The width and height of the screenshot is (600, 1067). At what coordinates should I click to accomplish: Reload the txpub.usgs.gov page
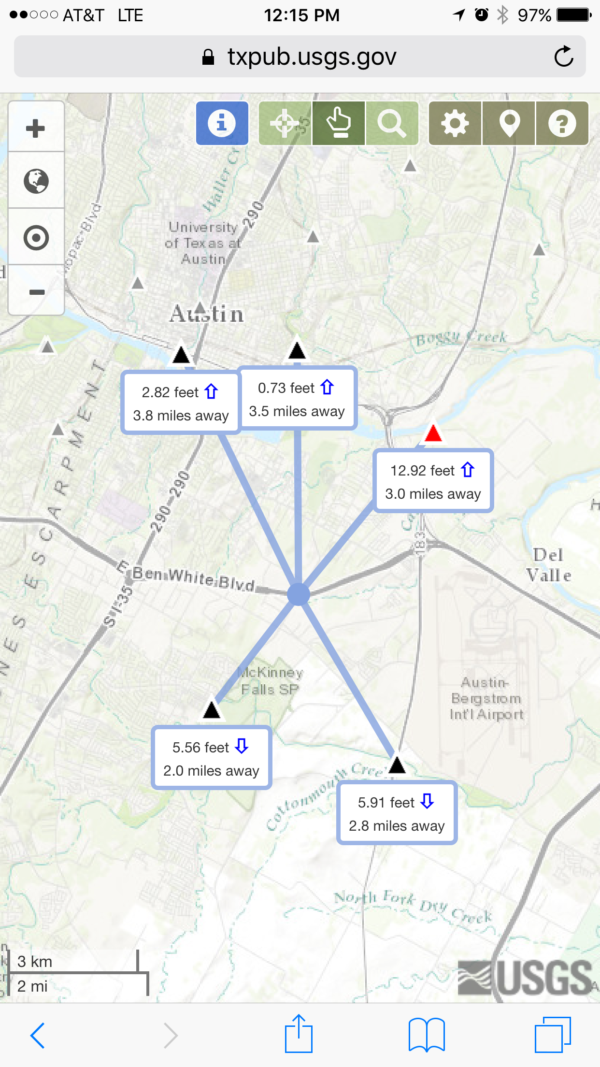[563, 56]
